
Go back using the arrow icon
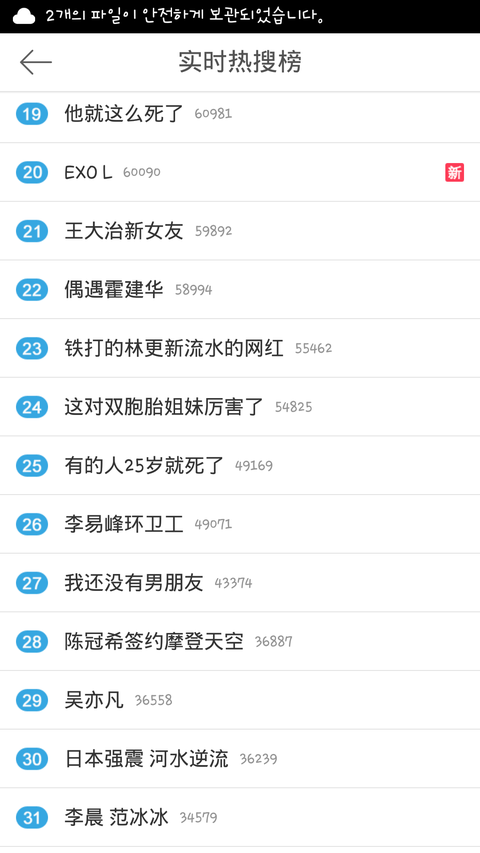(x=35, y=62)
